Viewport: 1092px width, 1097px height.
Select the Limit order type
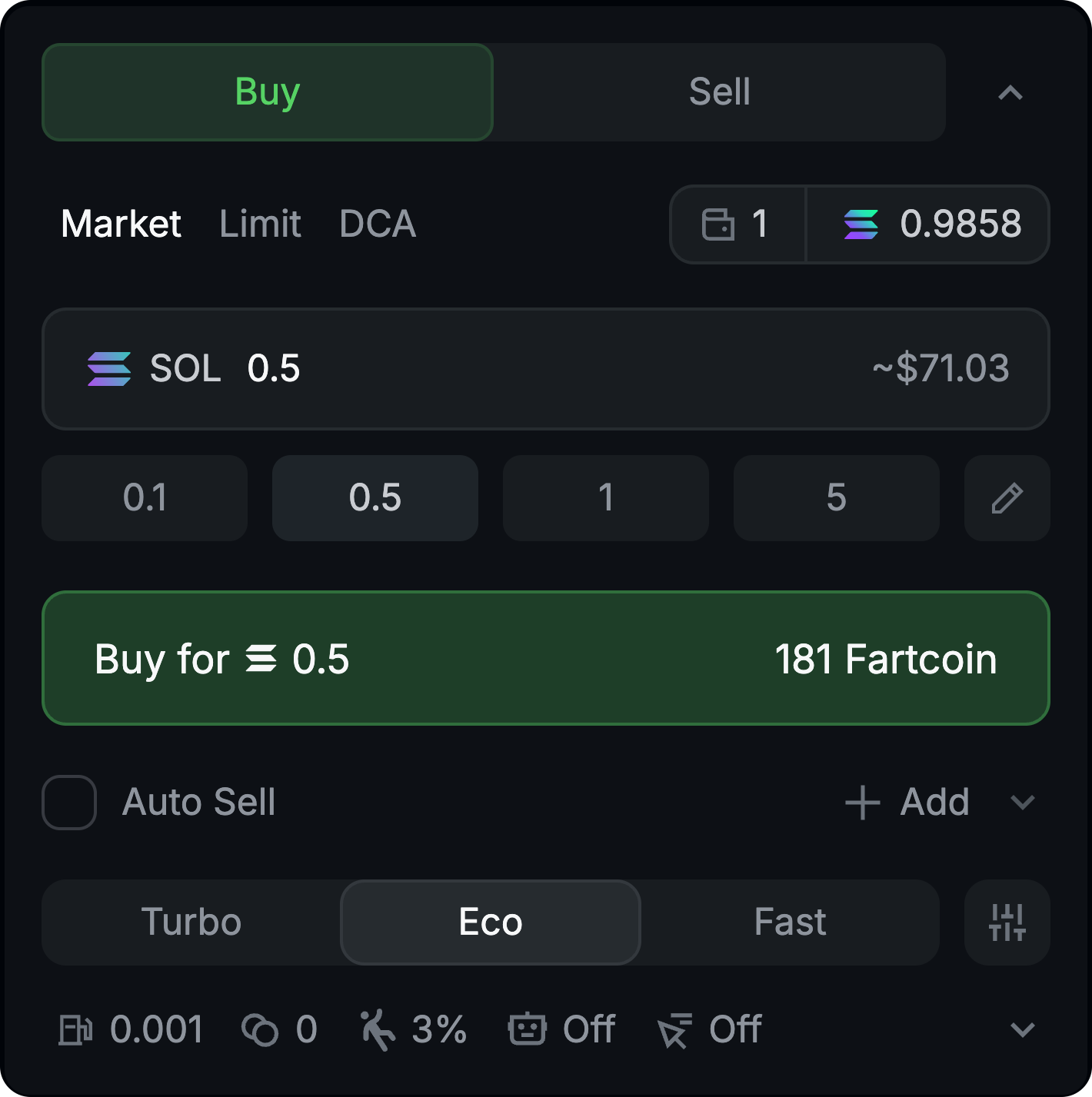click(260, 224)
